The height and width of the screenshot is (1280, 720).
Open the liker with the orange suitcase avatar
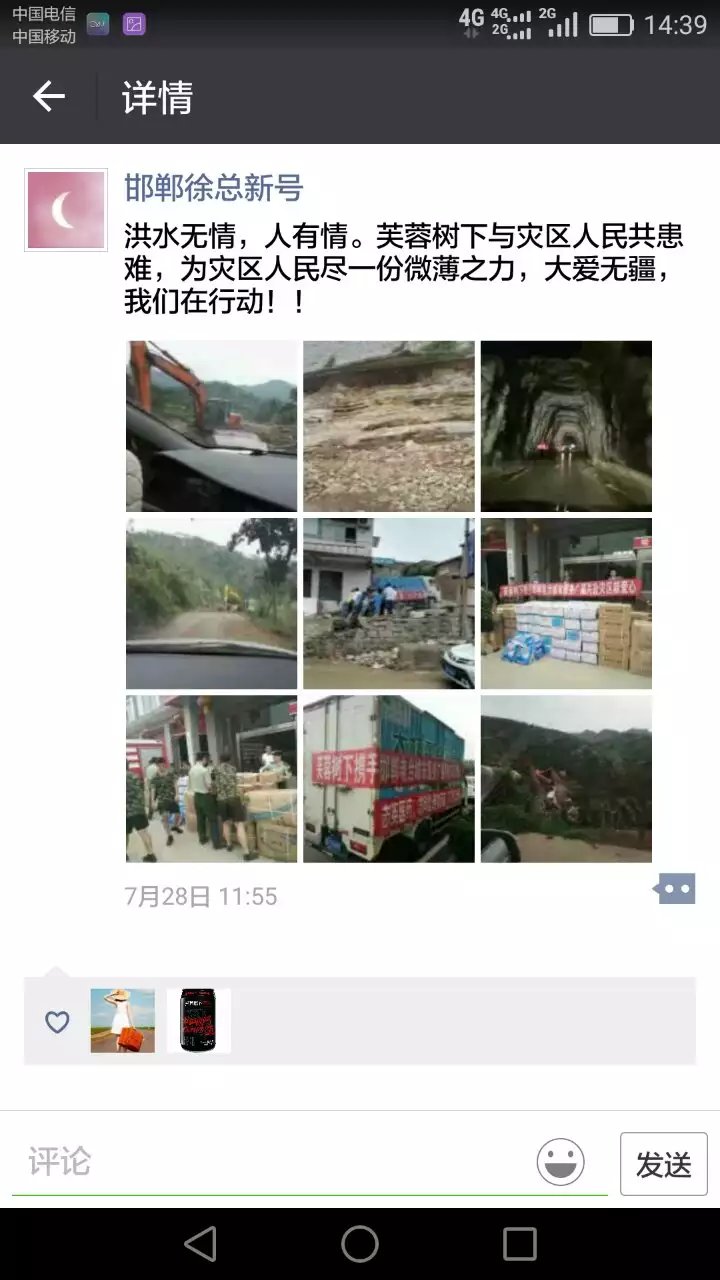point(123,1021)
